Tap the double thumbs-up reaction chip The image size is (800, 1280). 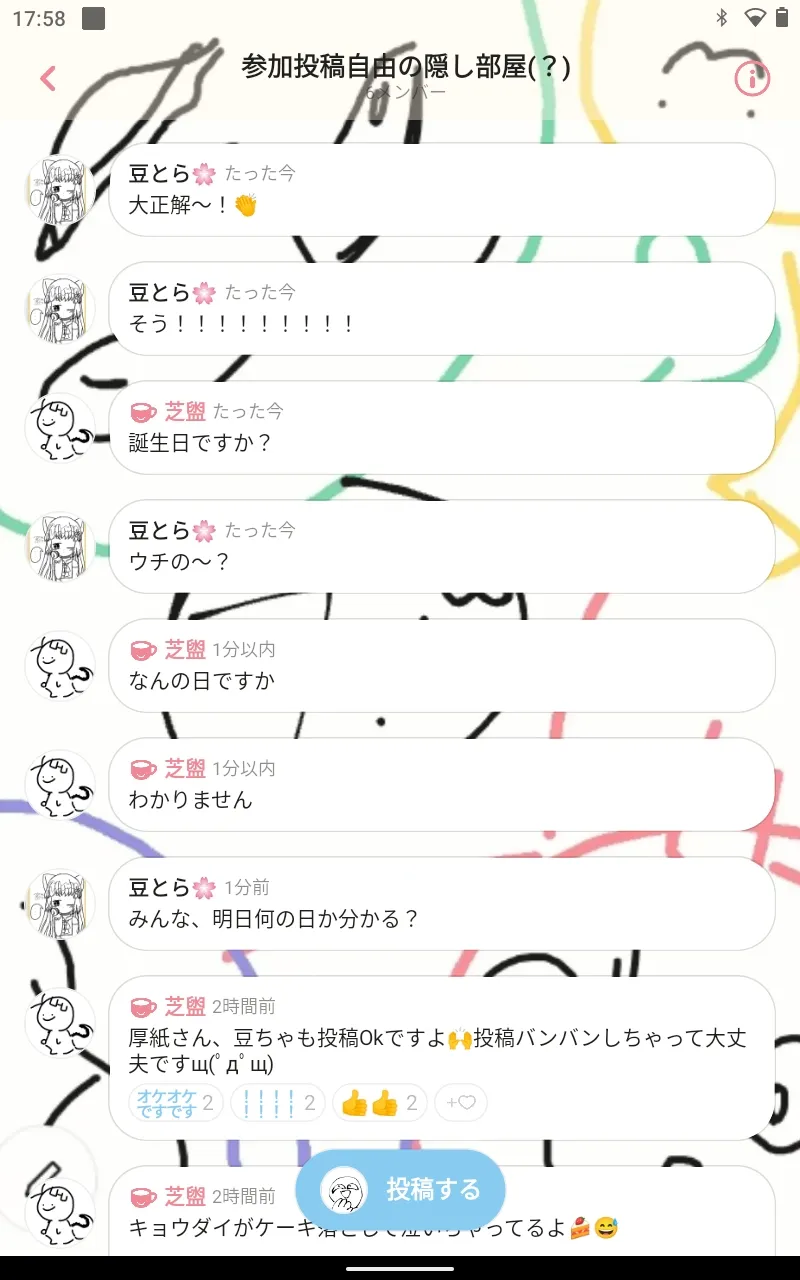380,1103
